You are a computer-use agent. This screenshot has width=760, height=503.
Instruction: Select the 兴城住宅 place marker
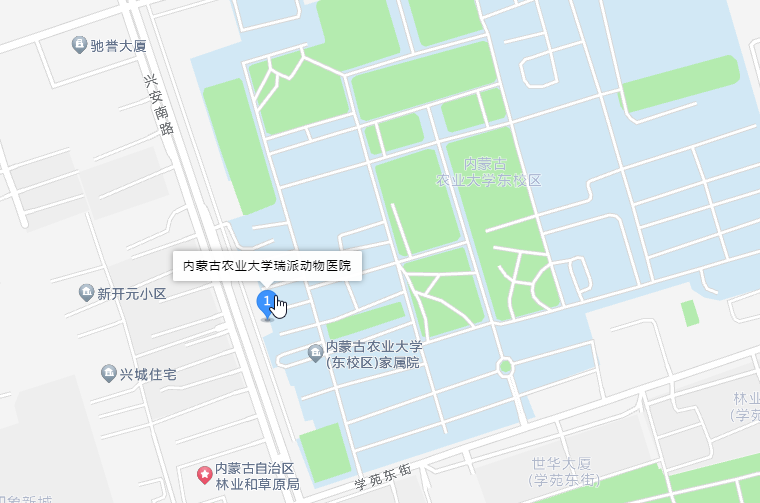(109, 374)
